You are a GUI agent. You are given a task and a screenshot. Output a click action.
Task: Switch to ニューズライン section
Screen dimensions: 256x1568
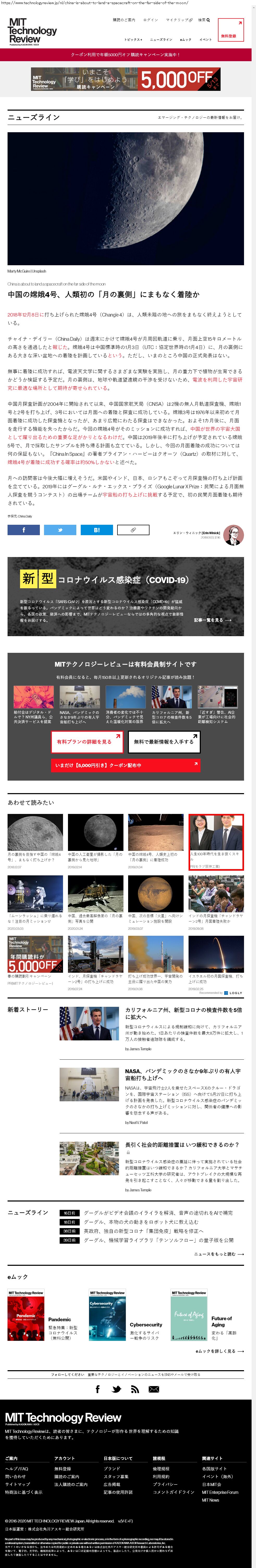(x=161, y=40)
